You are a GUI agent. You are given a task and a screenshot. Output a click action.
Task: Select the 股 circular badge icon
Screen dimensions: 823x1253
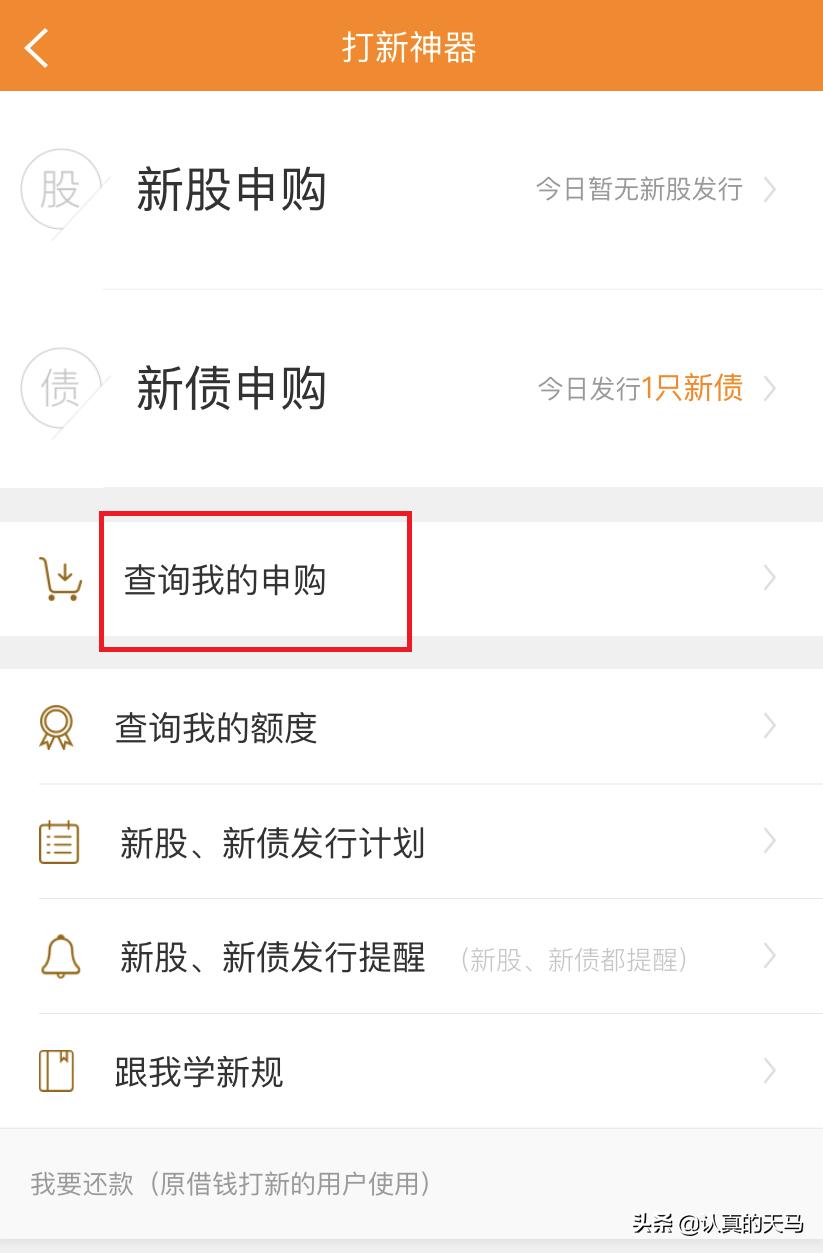coord(58,189)
